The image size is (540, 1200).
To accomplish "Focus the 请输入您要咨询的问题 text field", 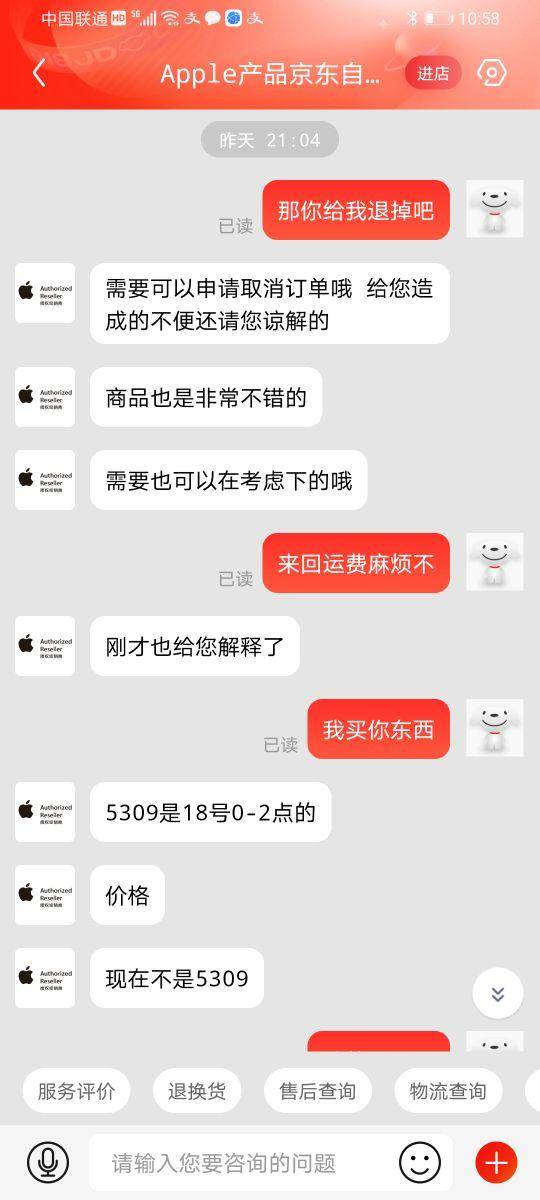I will (240, 1163).
